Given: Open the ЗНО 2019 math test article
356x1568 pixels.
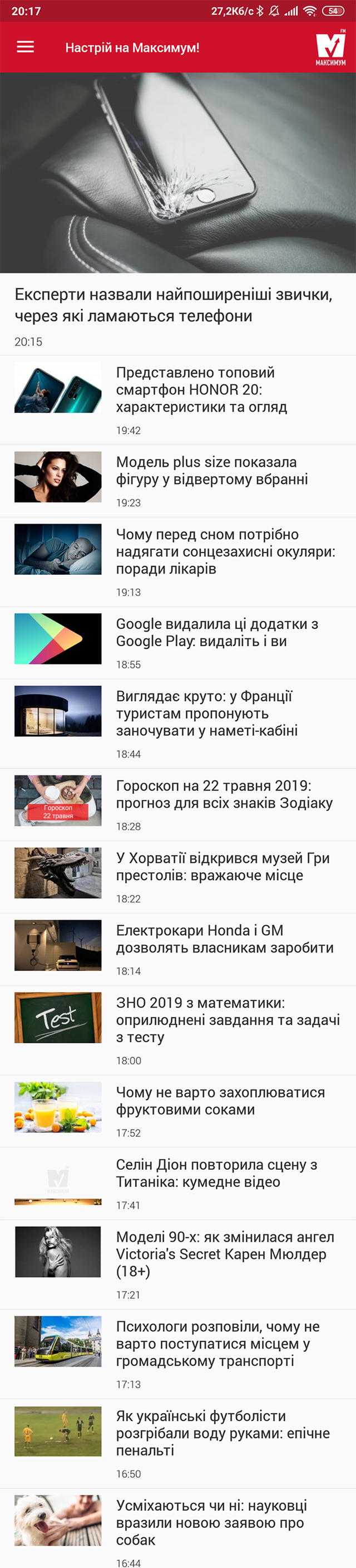Looking at the screenshot, I should [227, 1020].
